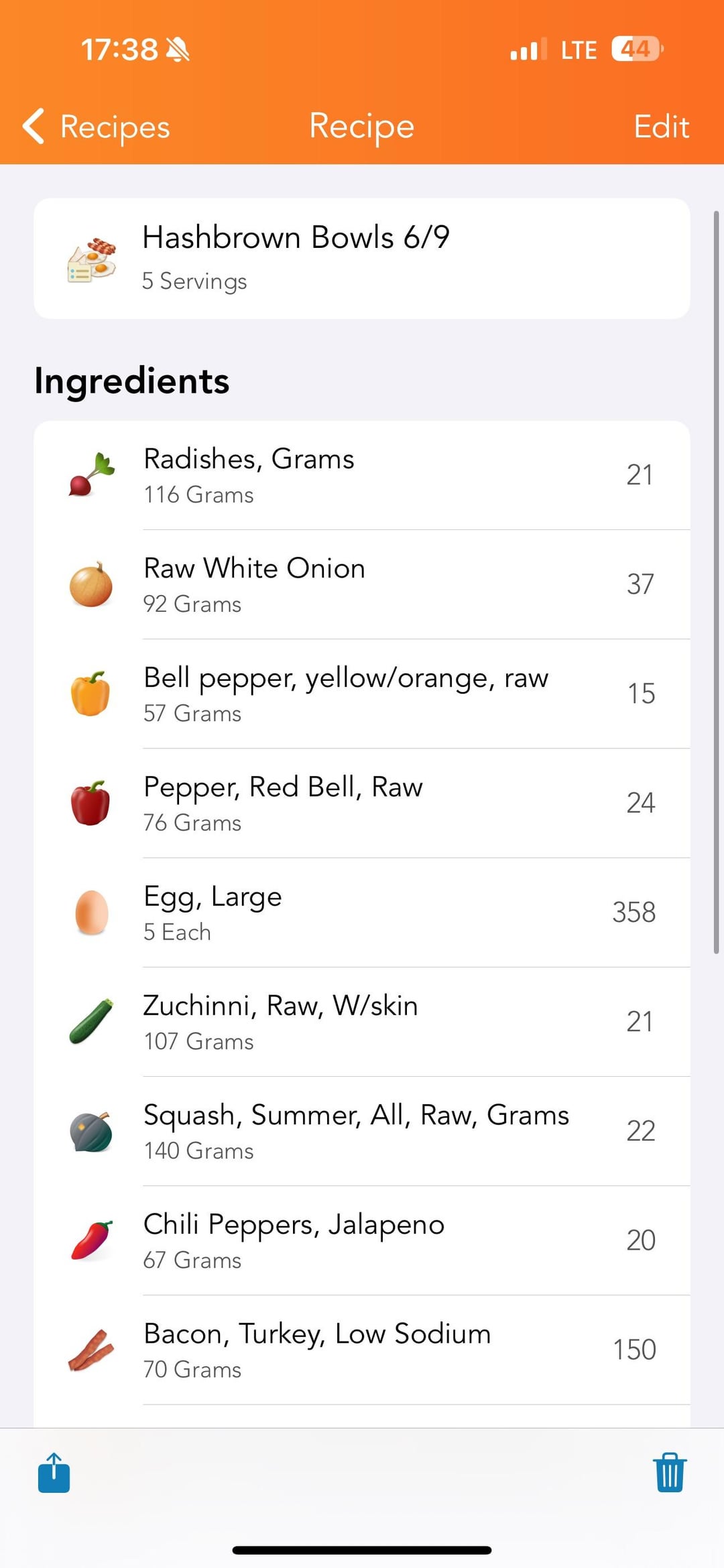The height and width of the screenshot is (1568, 724).
Task: Delete the recipe using the trash icon
Action: 670,1473
